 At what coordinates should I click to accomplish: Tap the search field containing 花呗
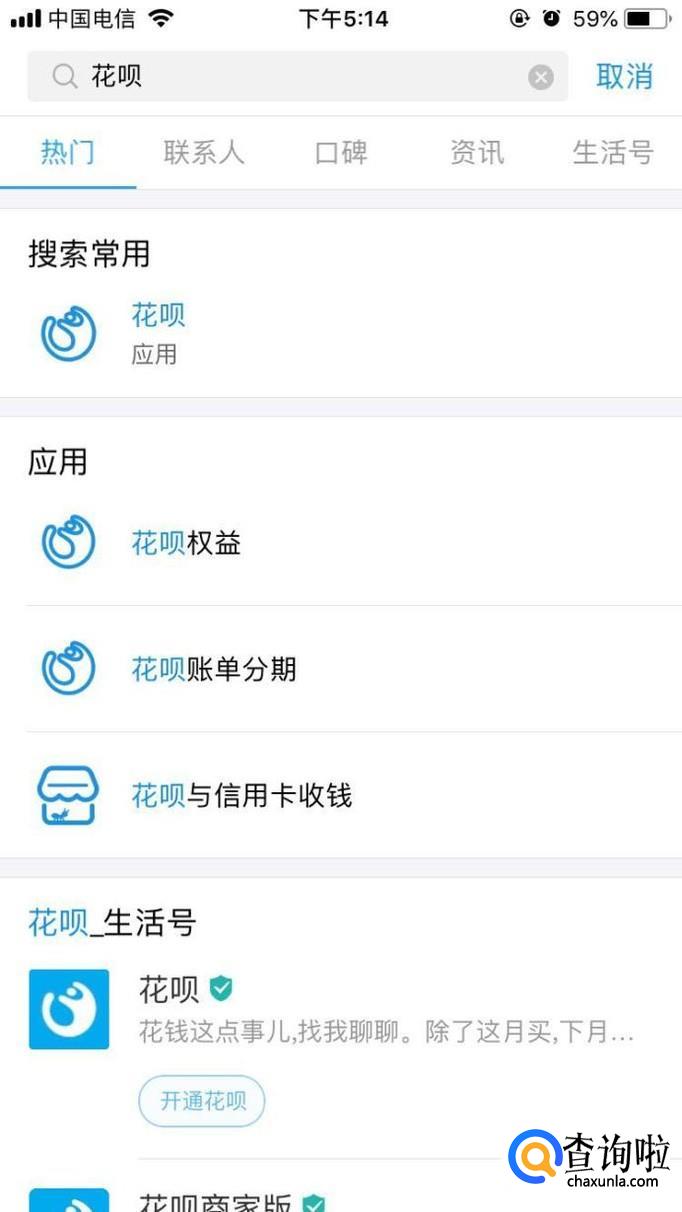tap(290, 77)
